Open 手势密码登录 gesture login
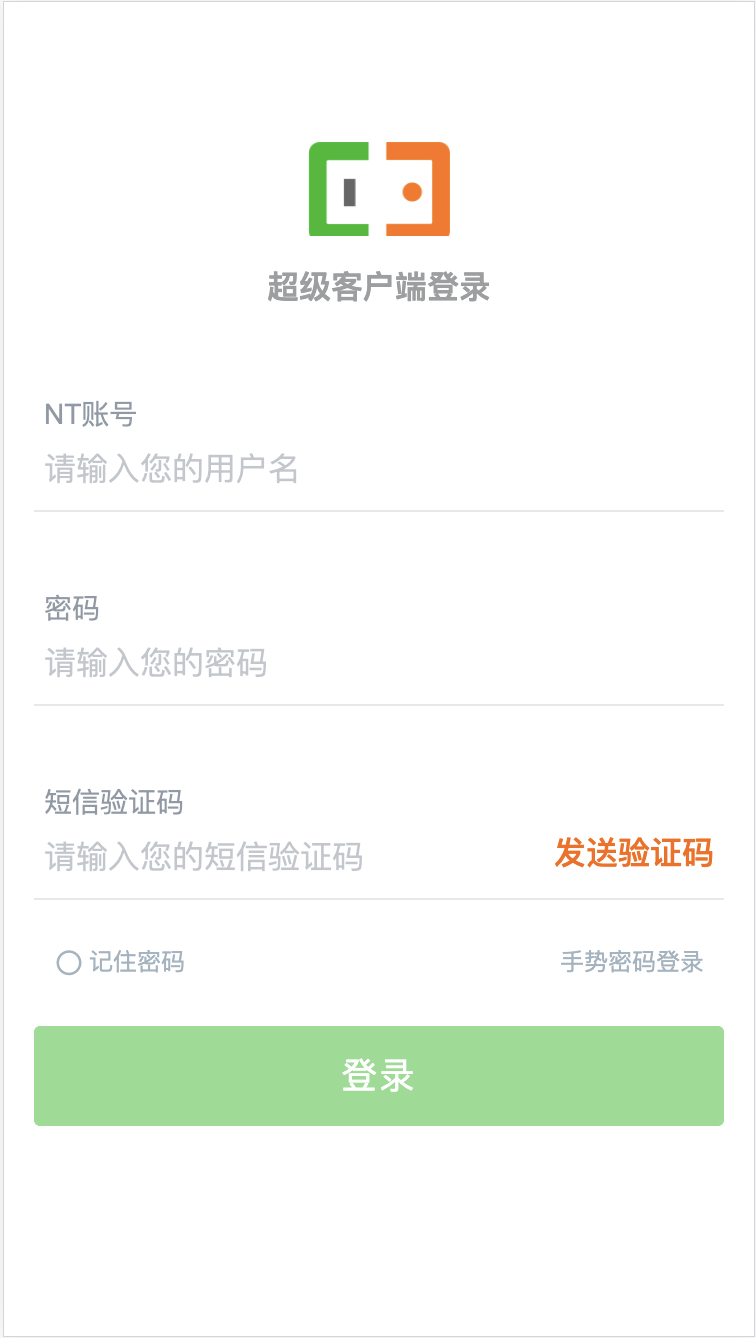Screen dimensions: 756x1338 tap(631, 963)
